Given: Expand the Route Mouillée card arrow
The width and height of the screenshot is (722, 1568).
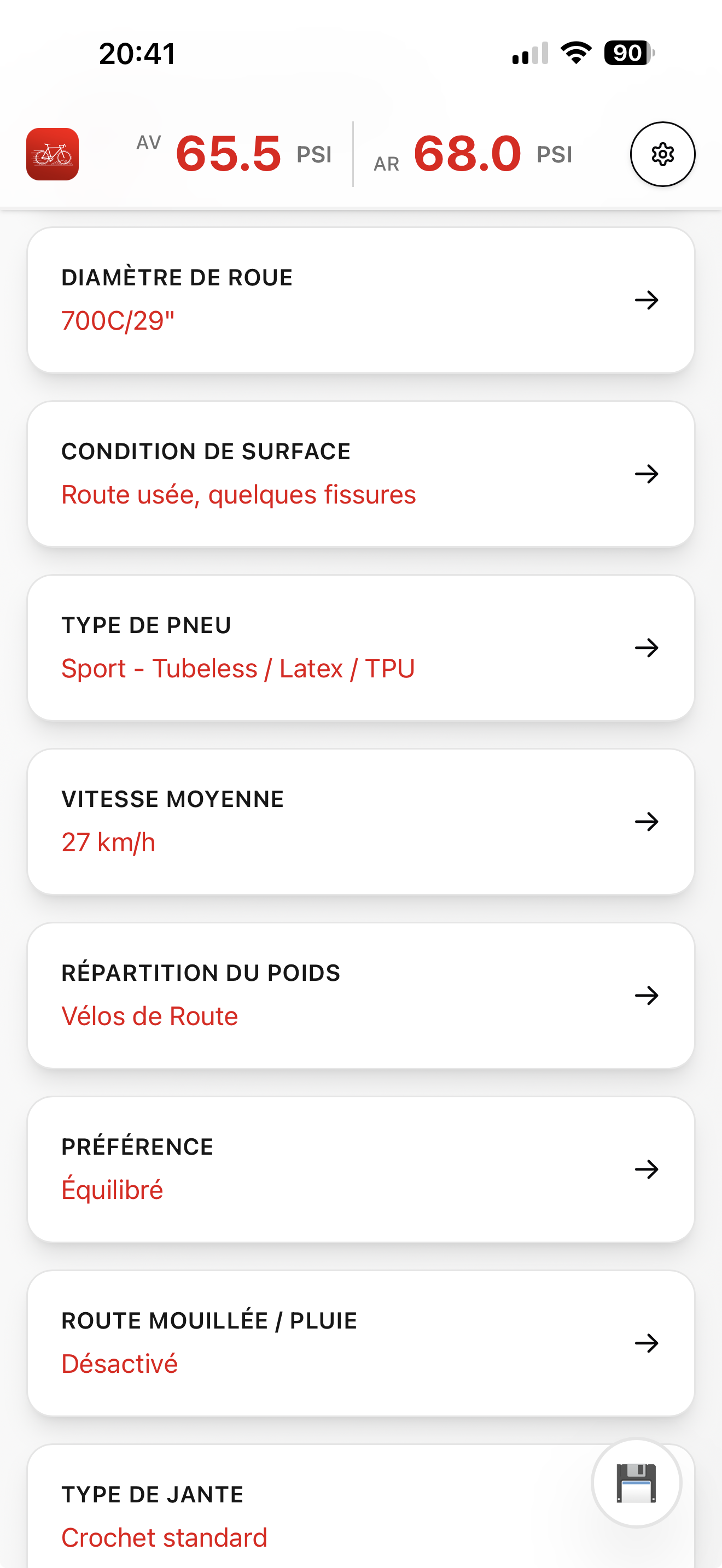Looking at the screenshot, I should [x=648, y=1343].
